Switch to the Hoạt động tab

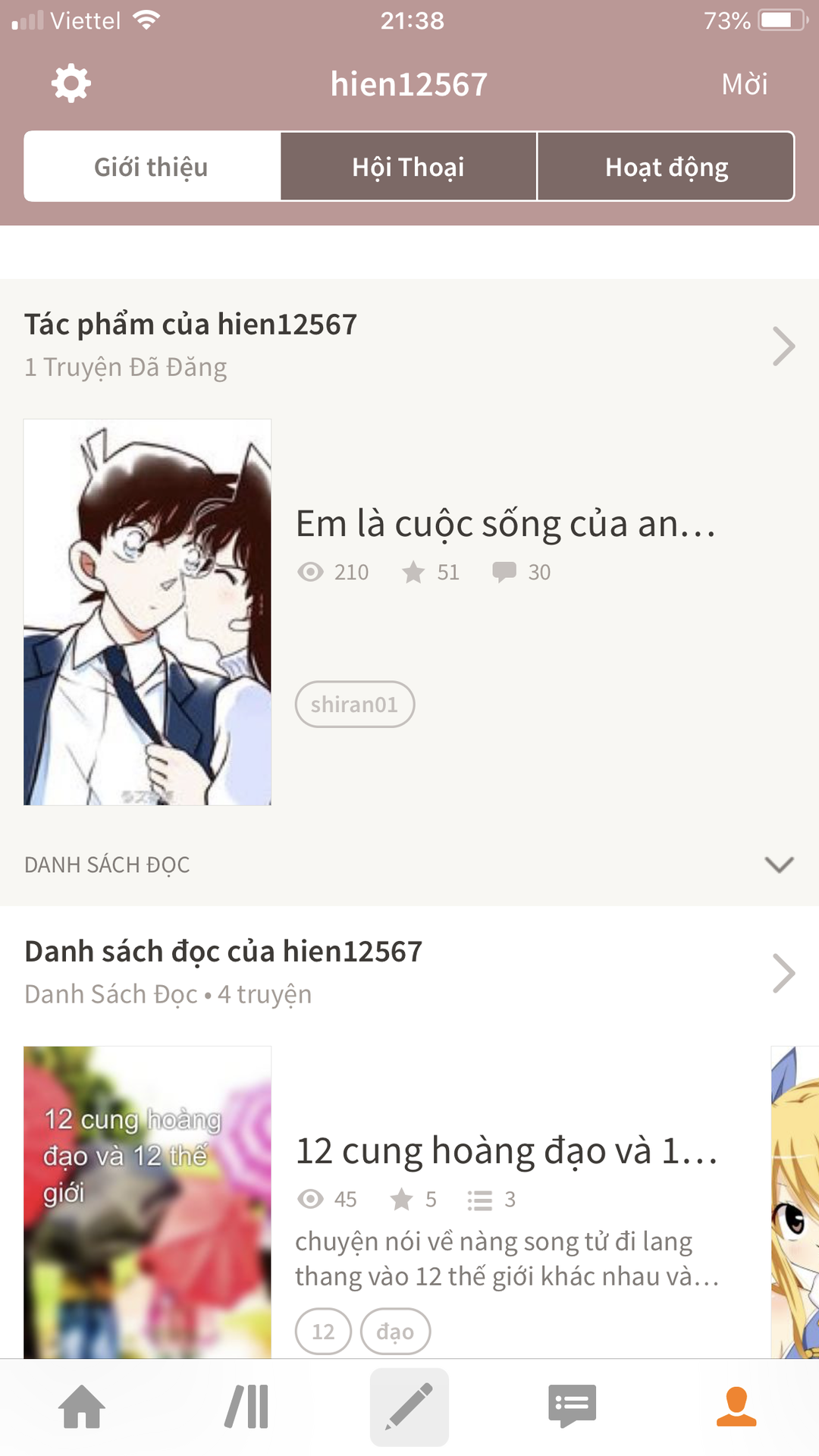point(666,167)
